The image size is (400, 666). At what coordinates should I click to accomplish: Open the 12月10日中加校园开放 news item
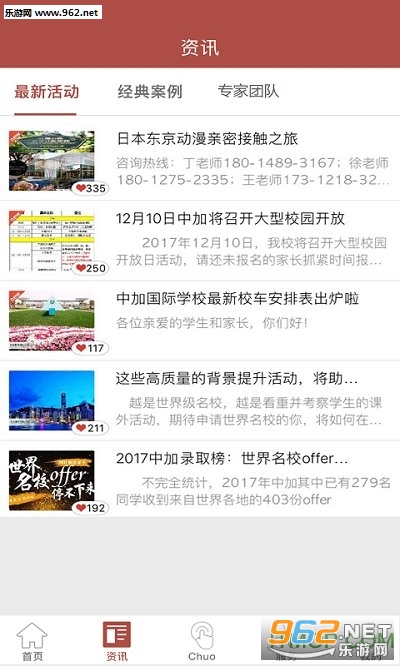pos(200,241)
